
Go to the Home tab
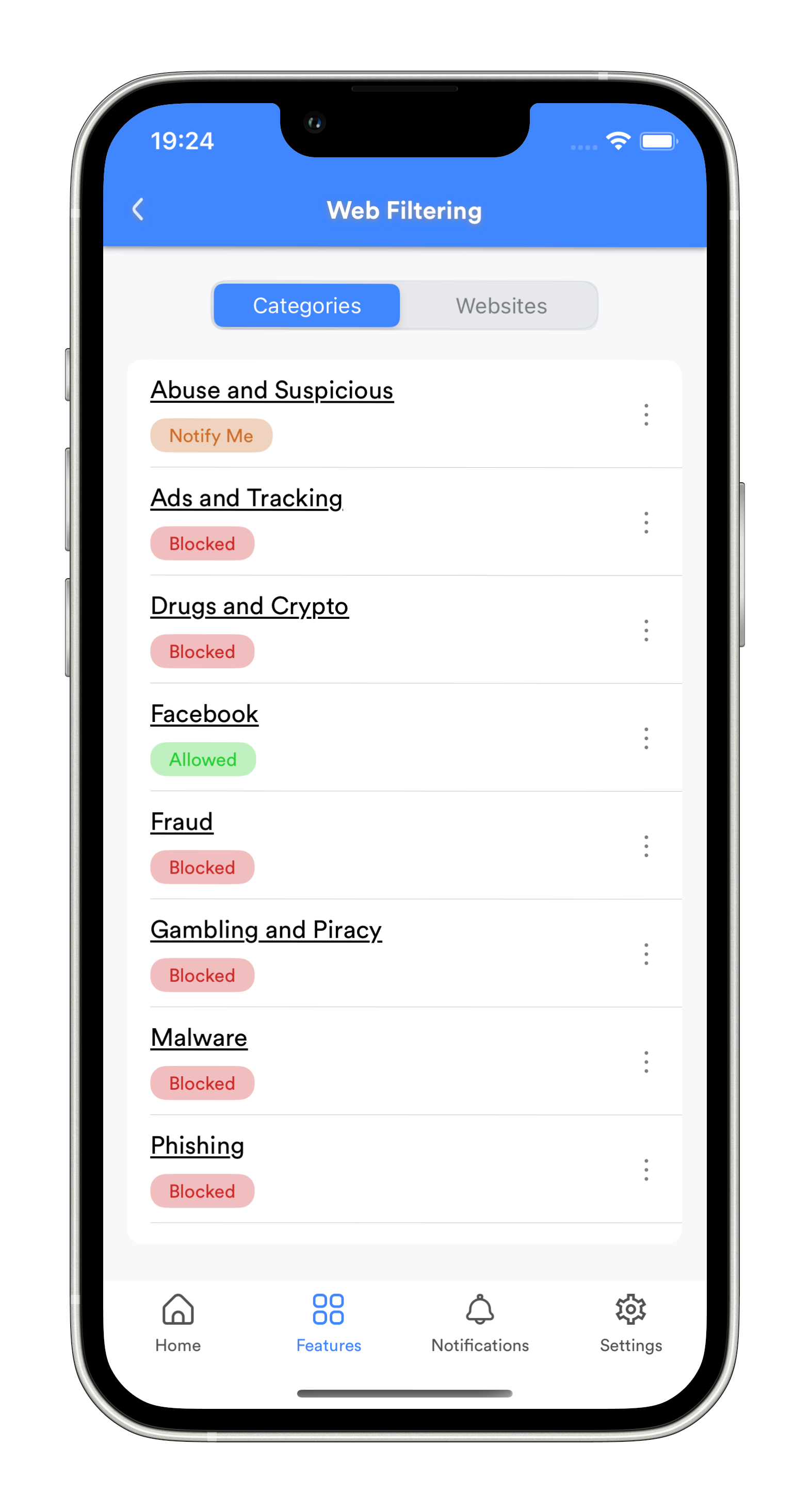178,1321
